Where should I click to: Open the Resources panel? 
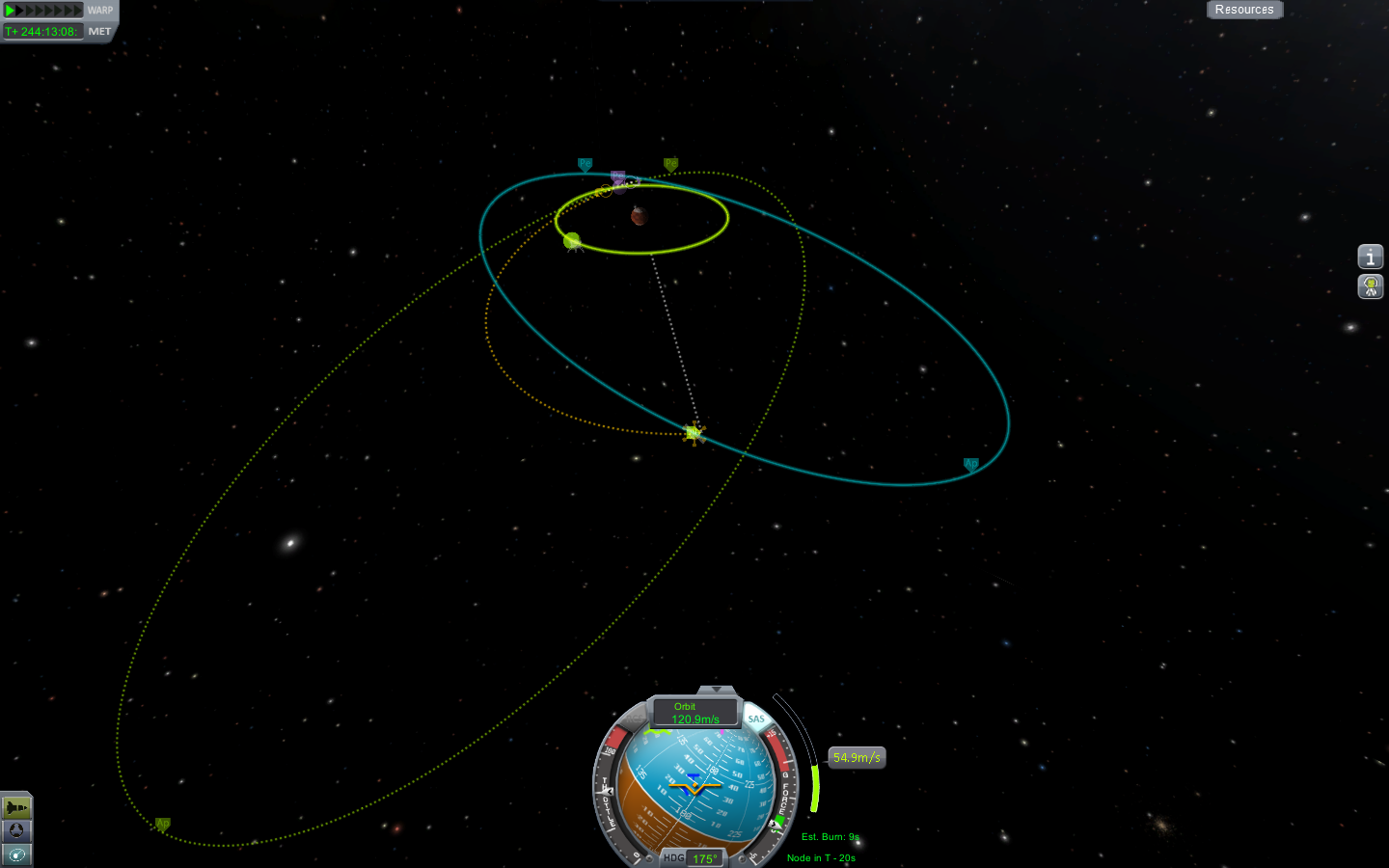1243,10
